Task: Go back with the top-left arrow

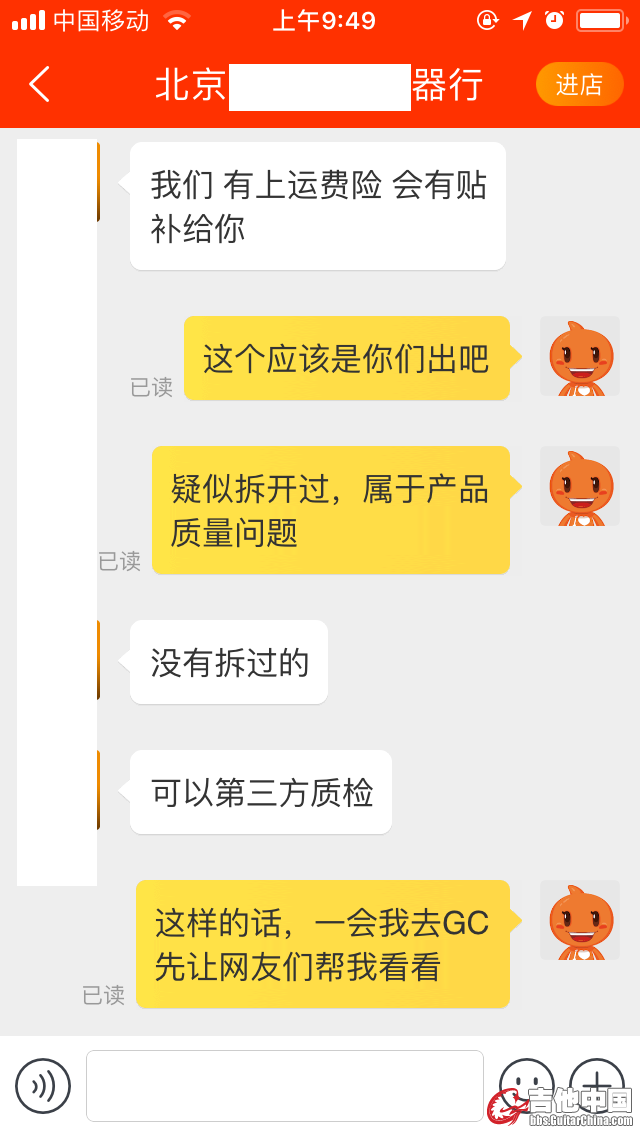Action: click(x=39, y=85)
